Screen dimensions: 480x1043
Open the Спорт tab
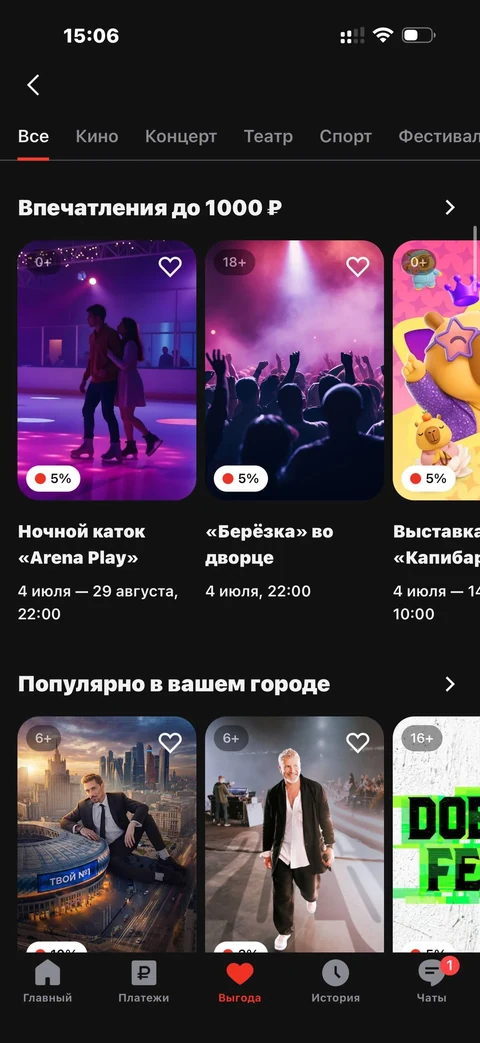coord(346,136)
